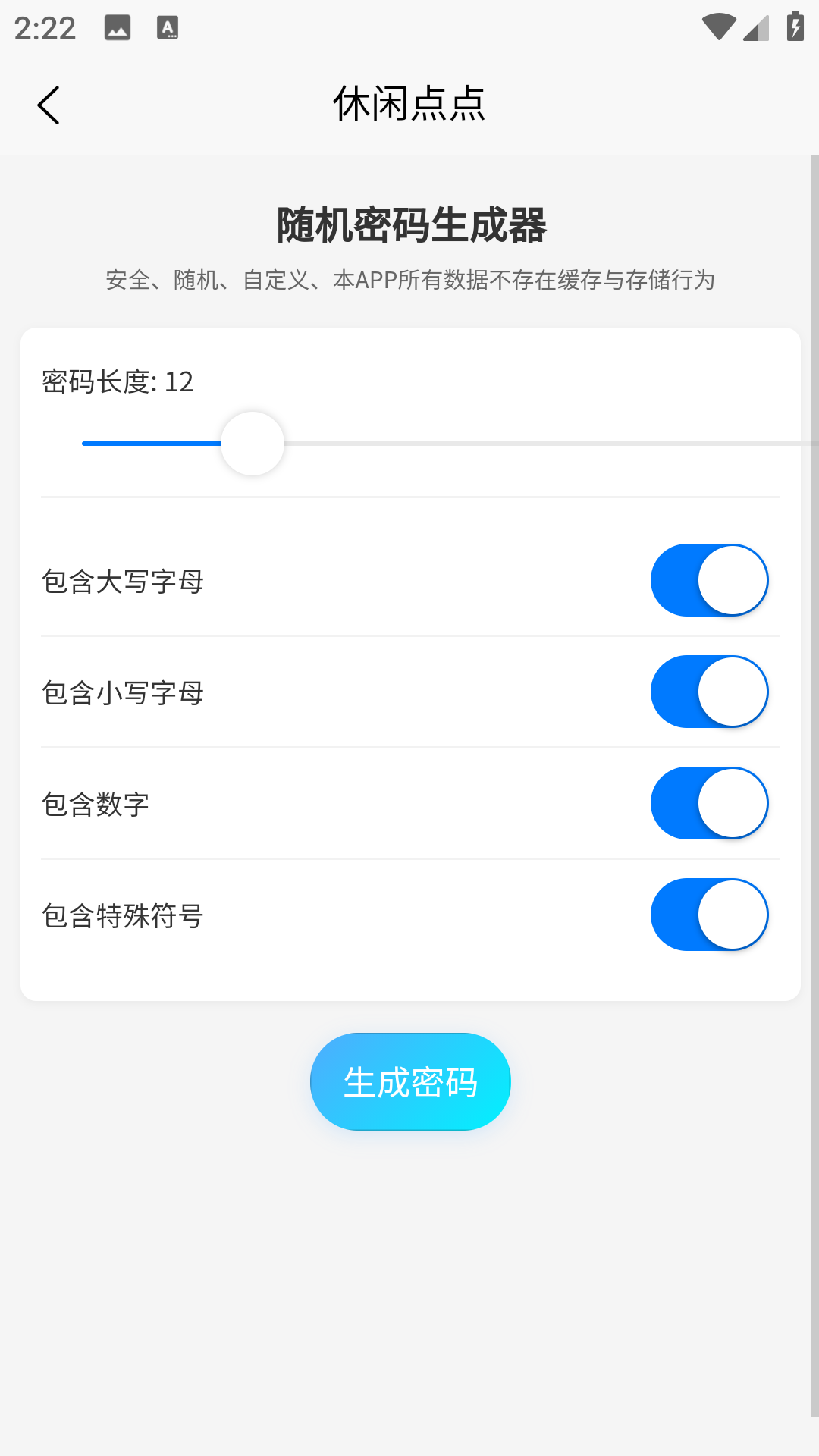The width and height of the screenshot is (819, 1456).
Task: Click the battery charging icon
Action: pos(794,25)
